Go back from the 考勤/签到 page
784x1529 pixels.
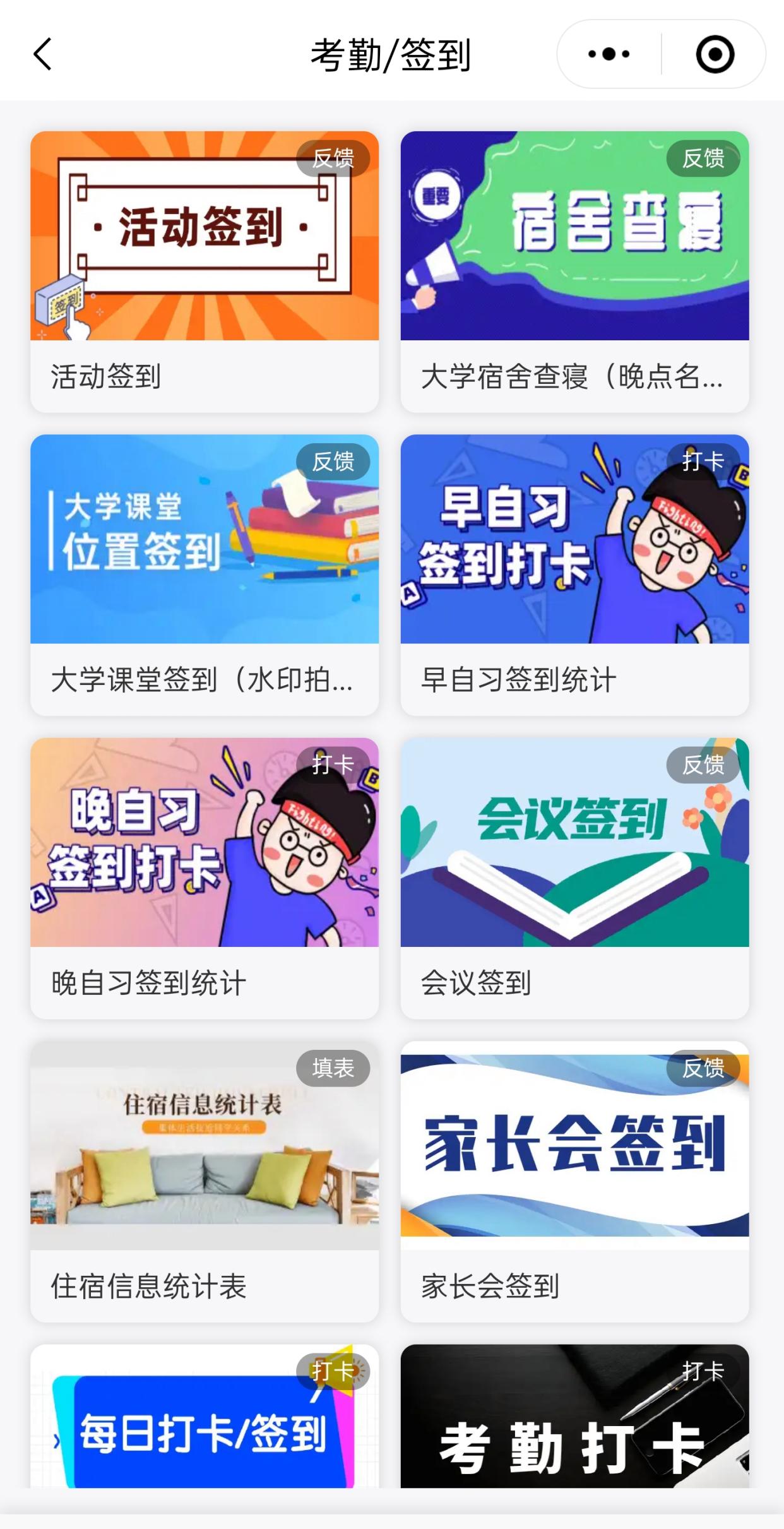click(42, 54)
